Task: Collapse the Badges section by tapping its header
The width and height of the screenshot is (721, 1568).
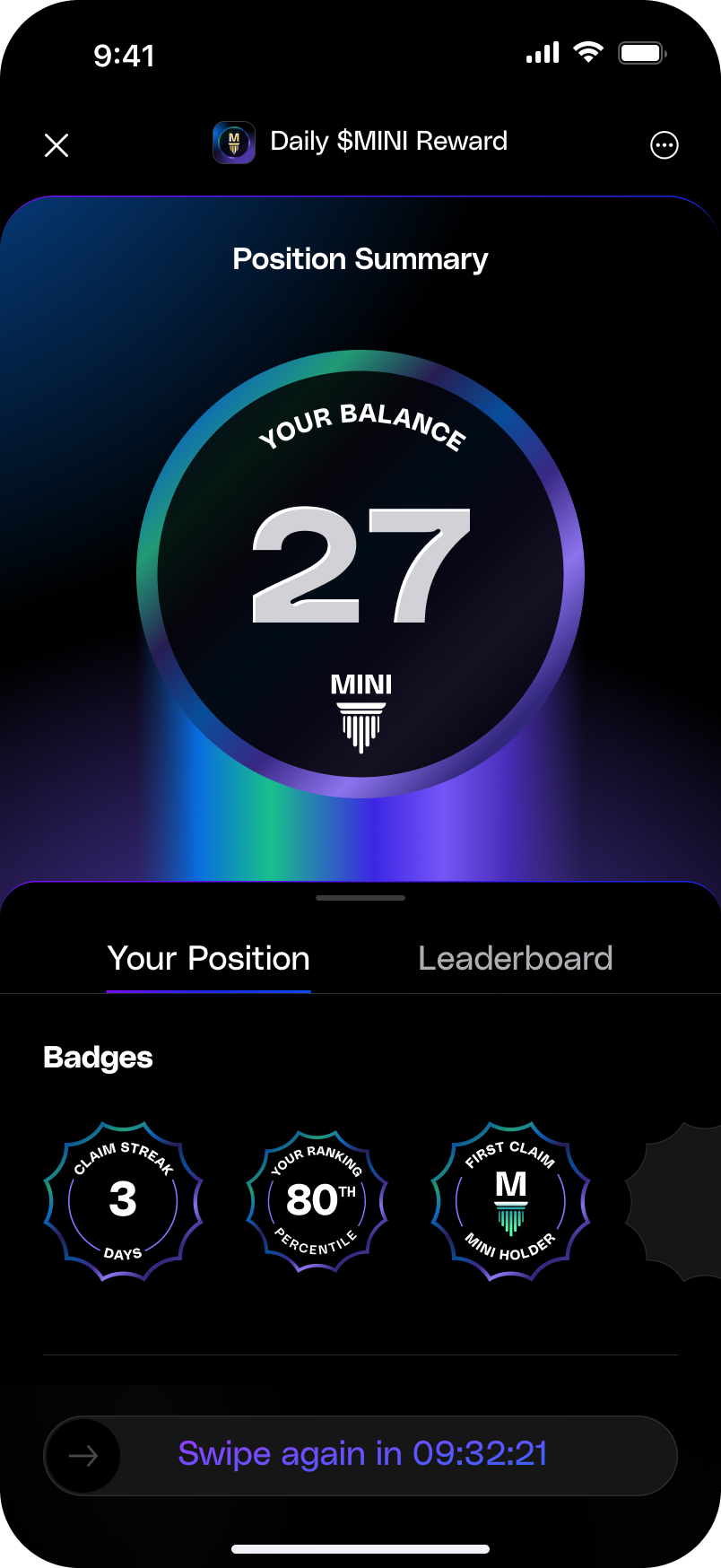Action: pos(98,1058)
